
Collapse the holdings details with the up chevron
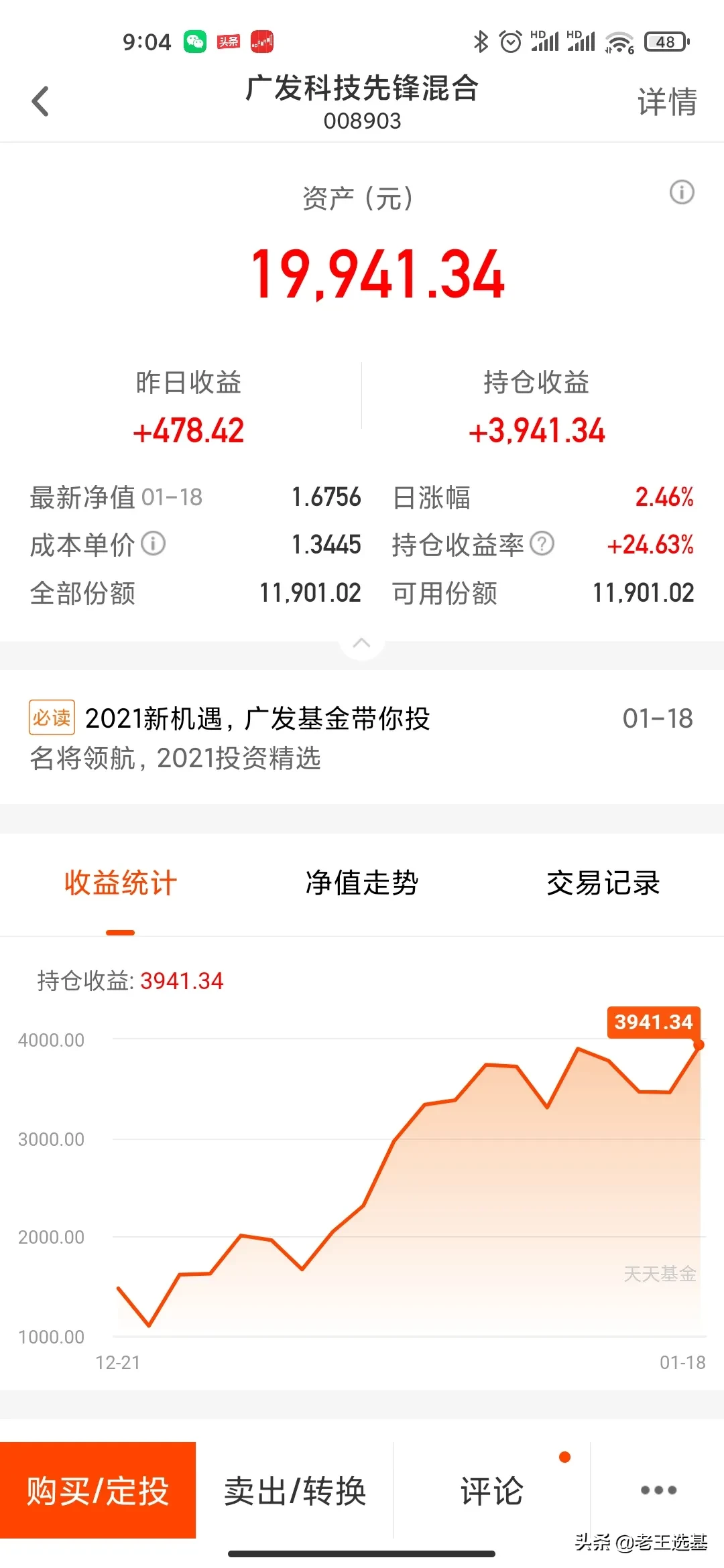coord(361,643)
